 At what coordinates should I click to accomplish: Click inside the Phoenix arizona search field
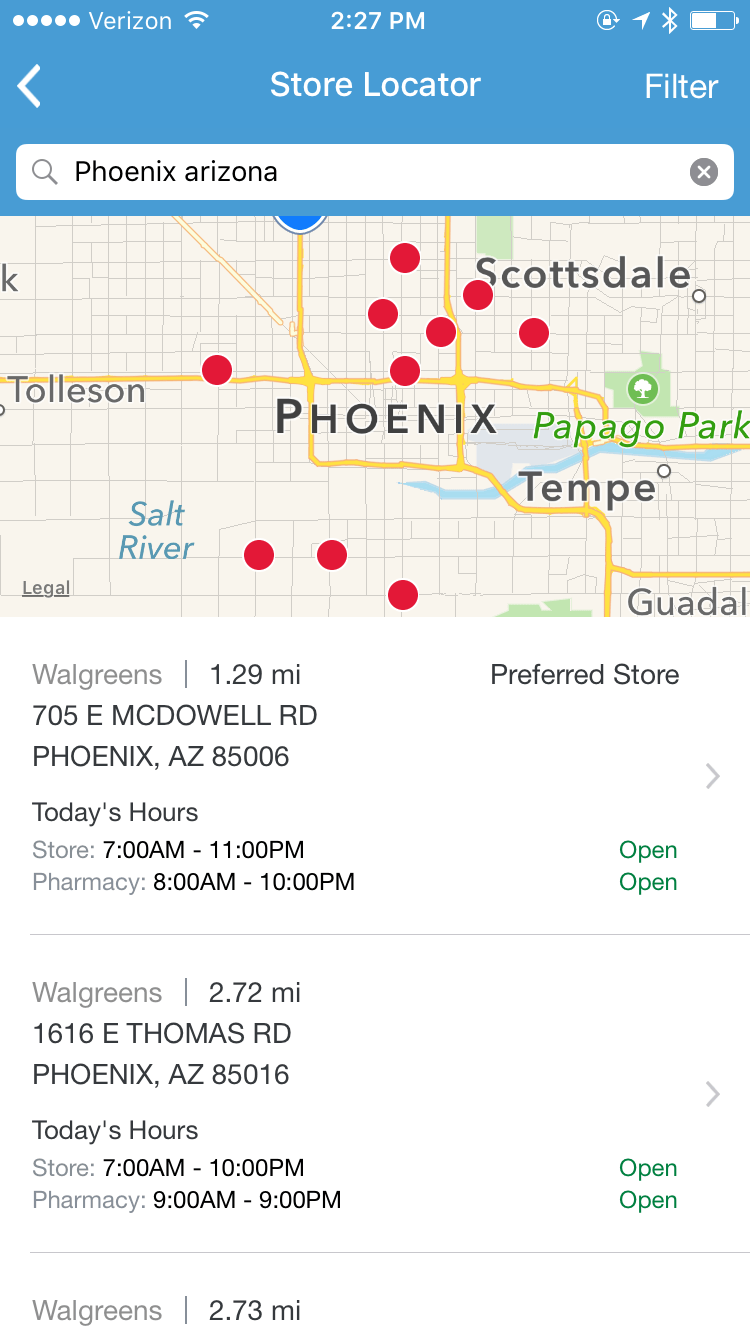pos(300,171)
